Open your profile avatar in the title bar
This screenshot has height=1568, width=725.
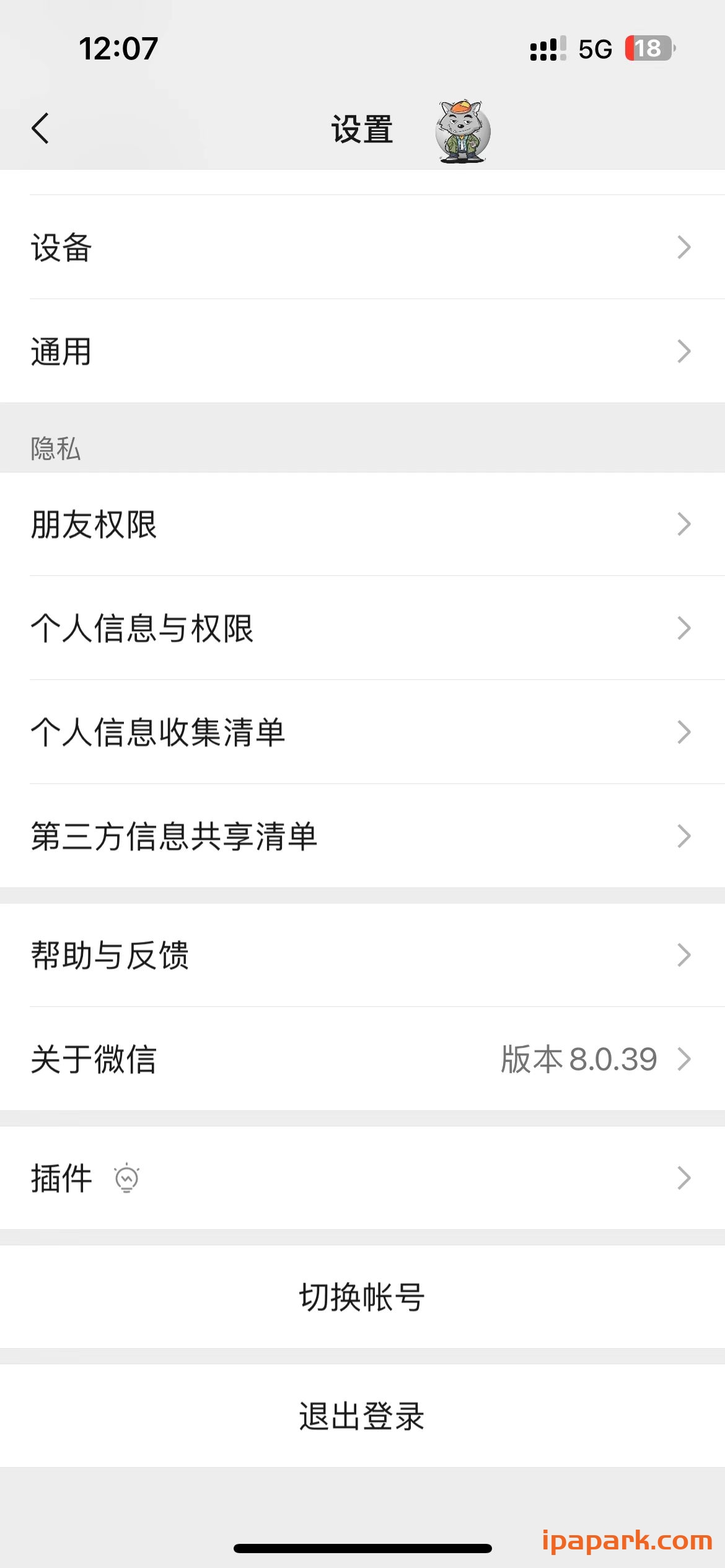tap(462, 130)
